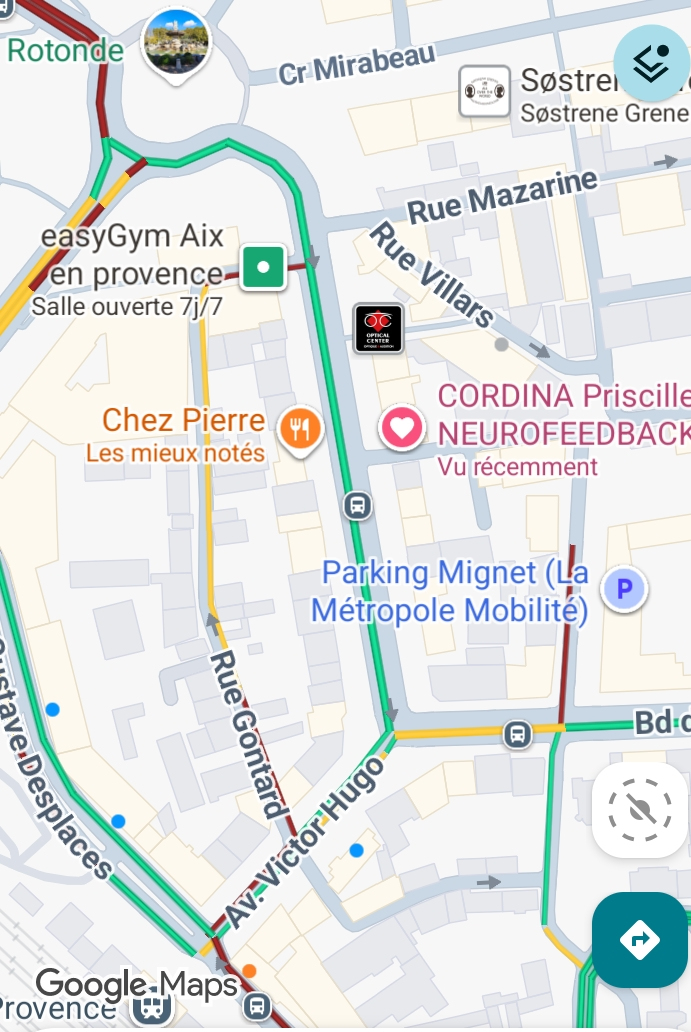Open the Søstrene Grene shop marker

485,91
